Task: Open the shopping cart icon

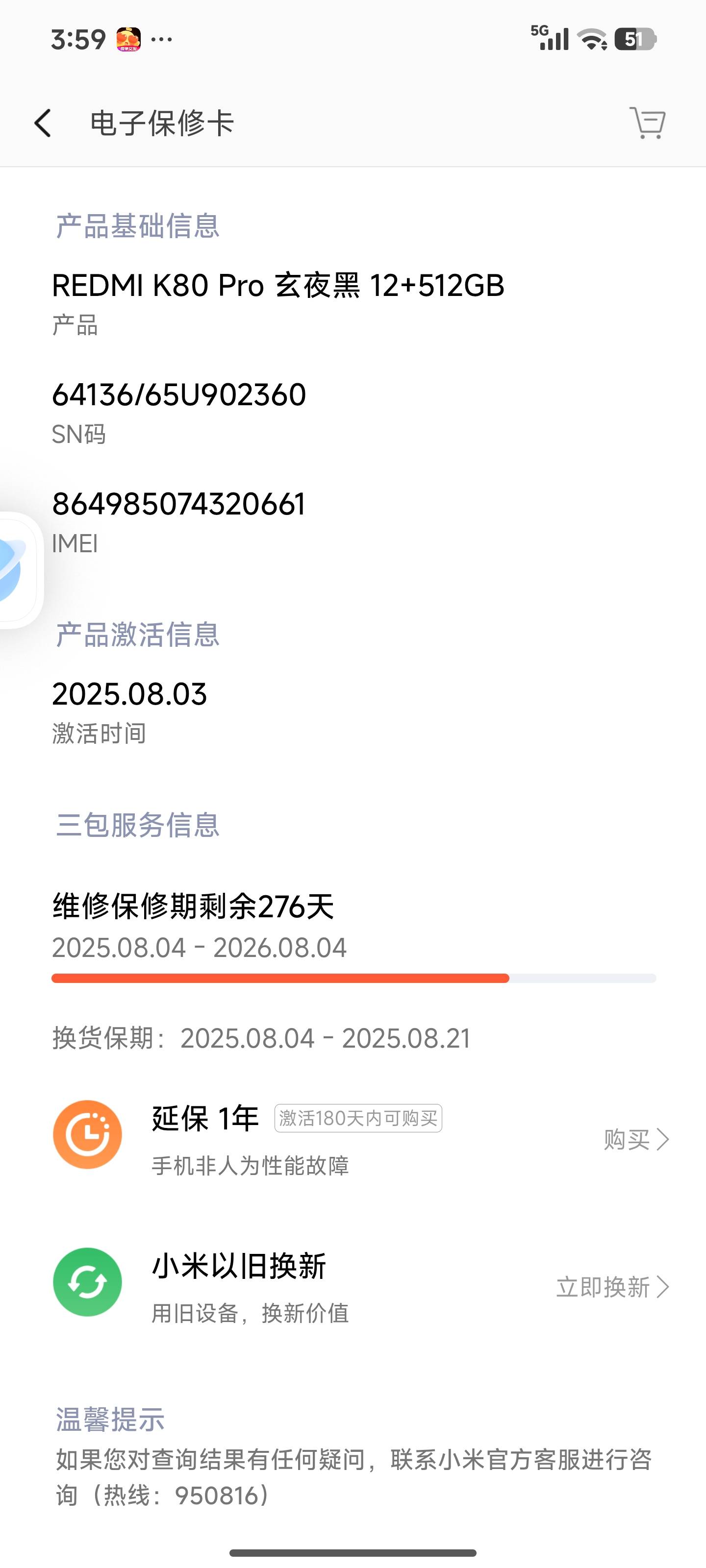Action: click(x=647, y=123)
